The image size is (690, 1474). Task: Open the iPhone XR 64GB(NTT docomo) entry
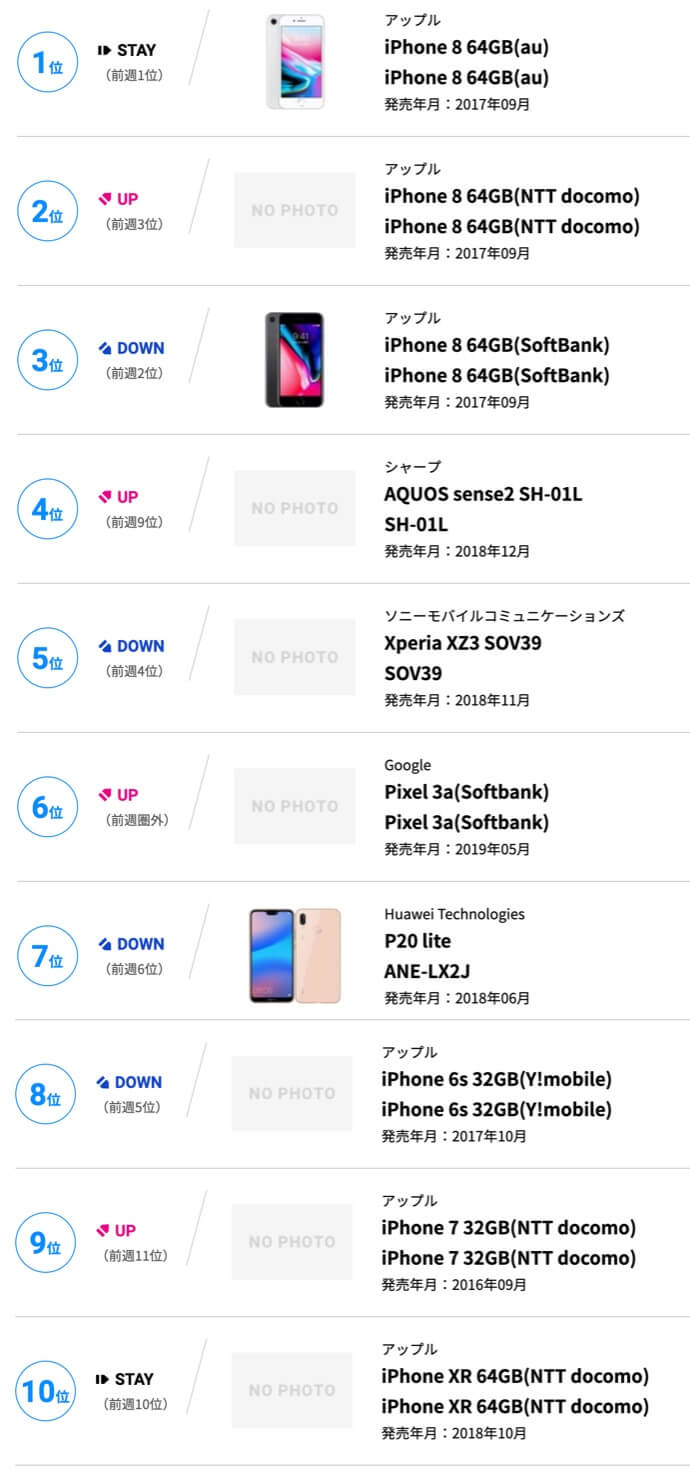[345, 1392]
